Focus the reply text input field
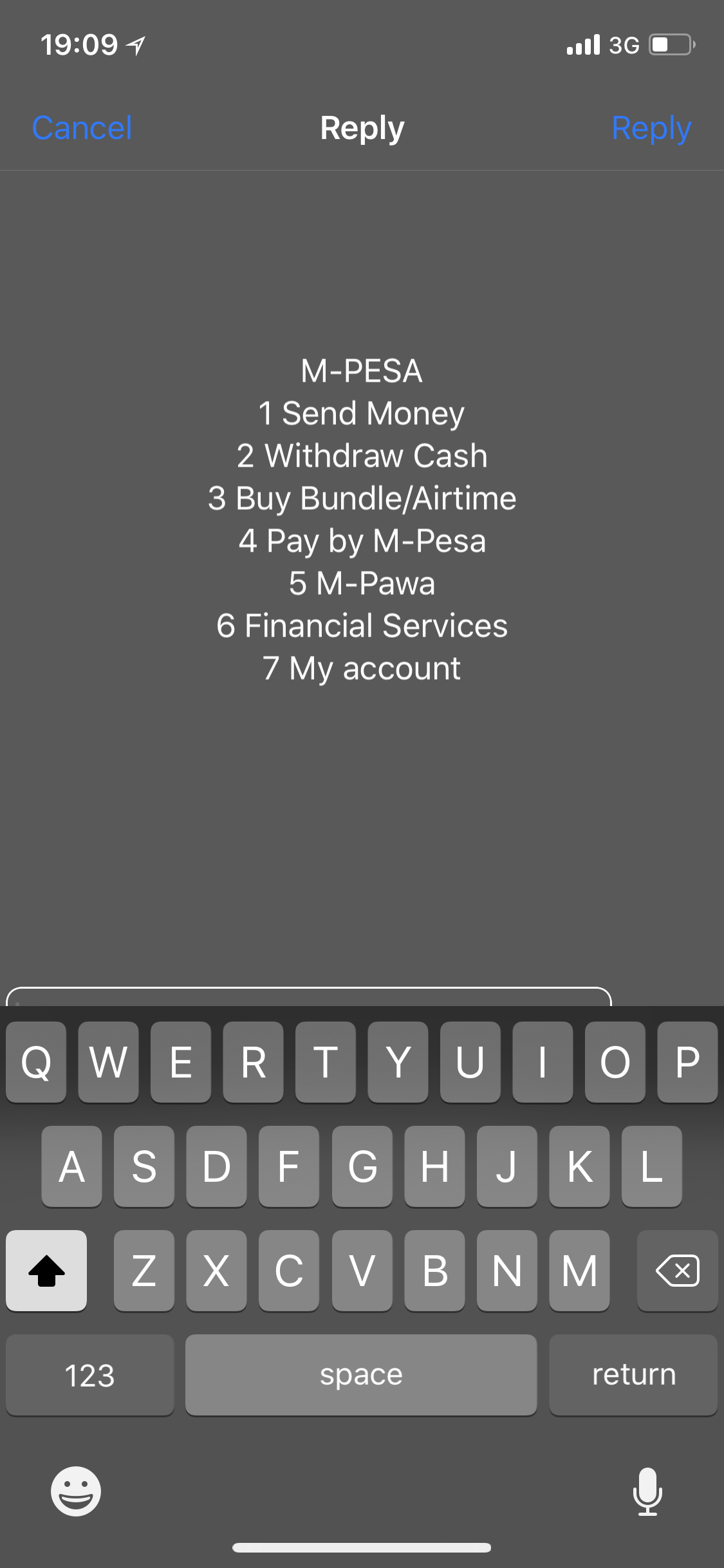Image resolution: width=724 pixels, height=1568 pixels. pyautogui.click(x=308, y=997)
